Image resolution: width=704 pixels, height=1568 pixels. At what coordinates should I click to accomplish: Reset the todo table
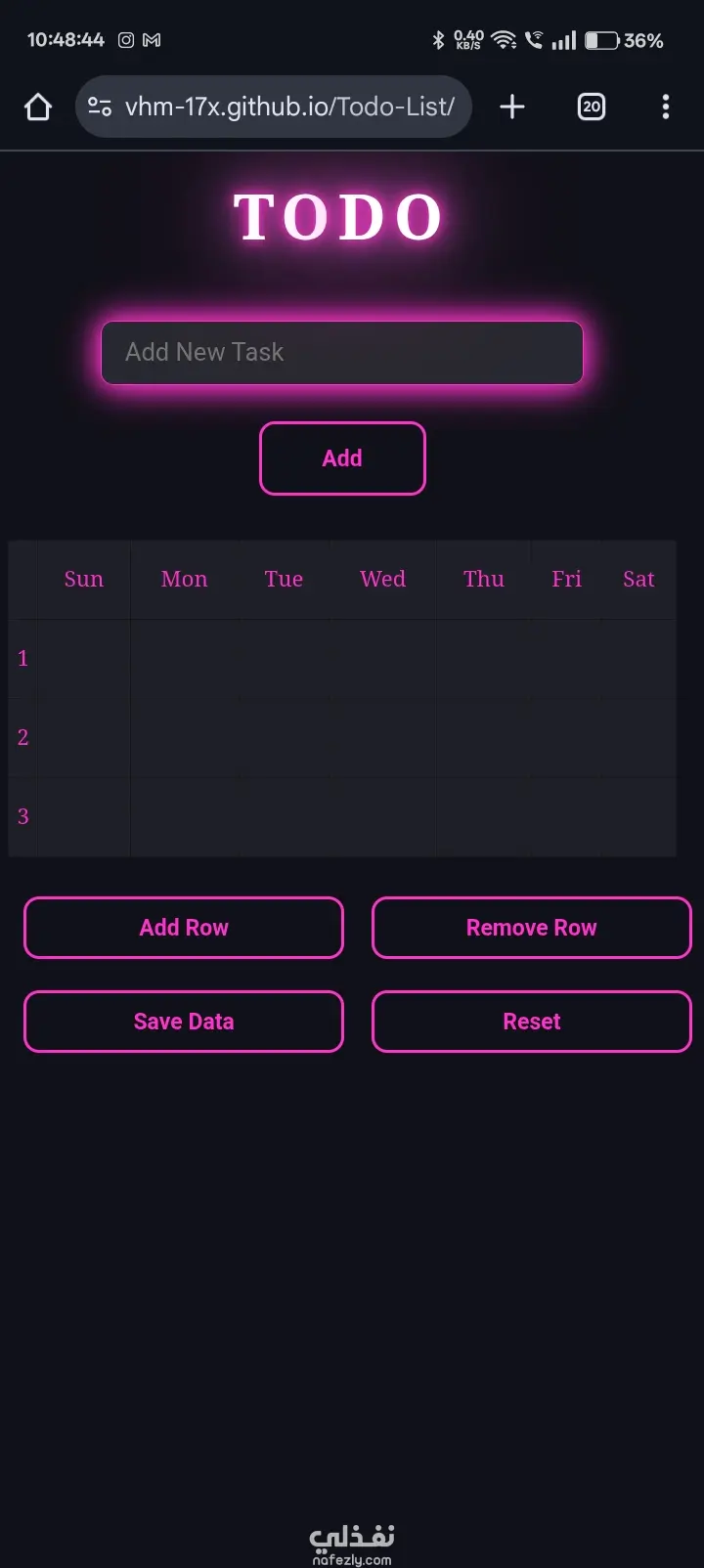pyautogui.click(x=531, y=1022)
